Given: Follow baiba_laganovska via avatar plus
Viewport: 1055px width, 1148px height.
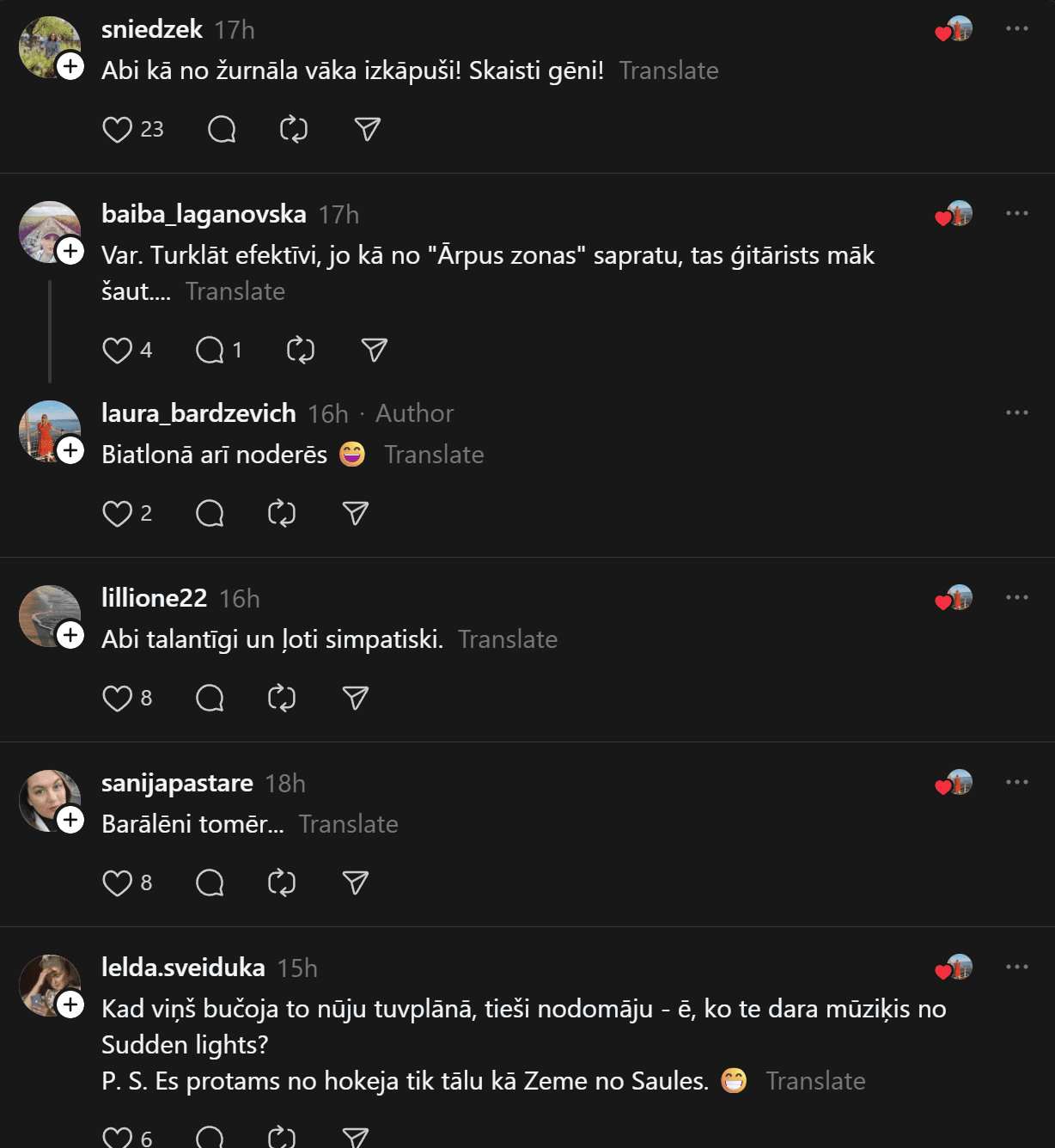Looking at the screenshot, I should 70,251.
